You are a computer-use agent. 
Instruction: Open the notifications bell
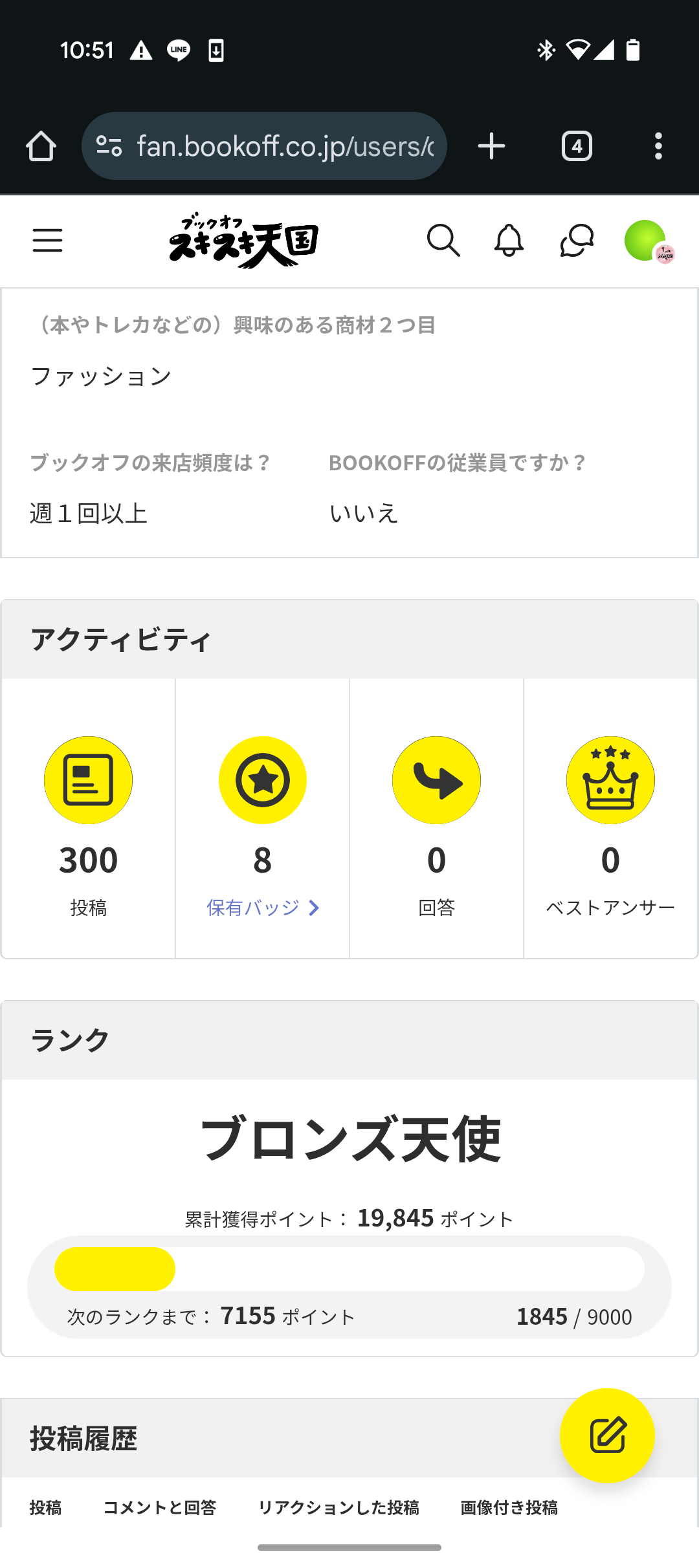pyautogui.click(x=509, y=241)
